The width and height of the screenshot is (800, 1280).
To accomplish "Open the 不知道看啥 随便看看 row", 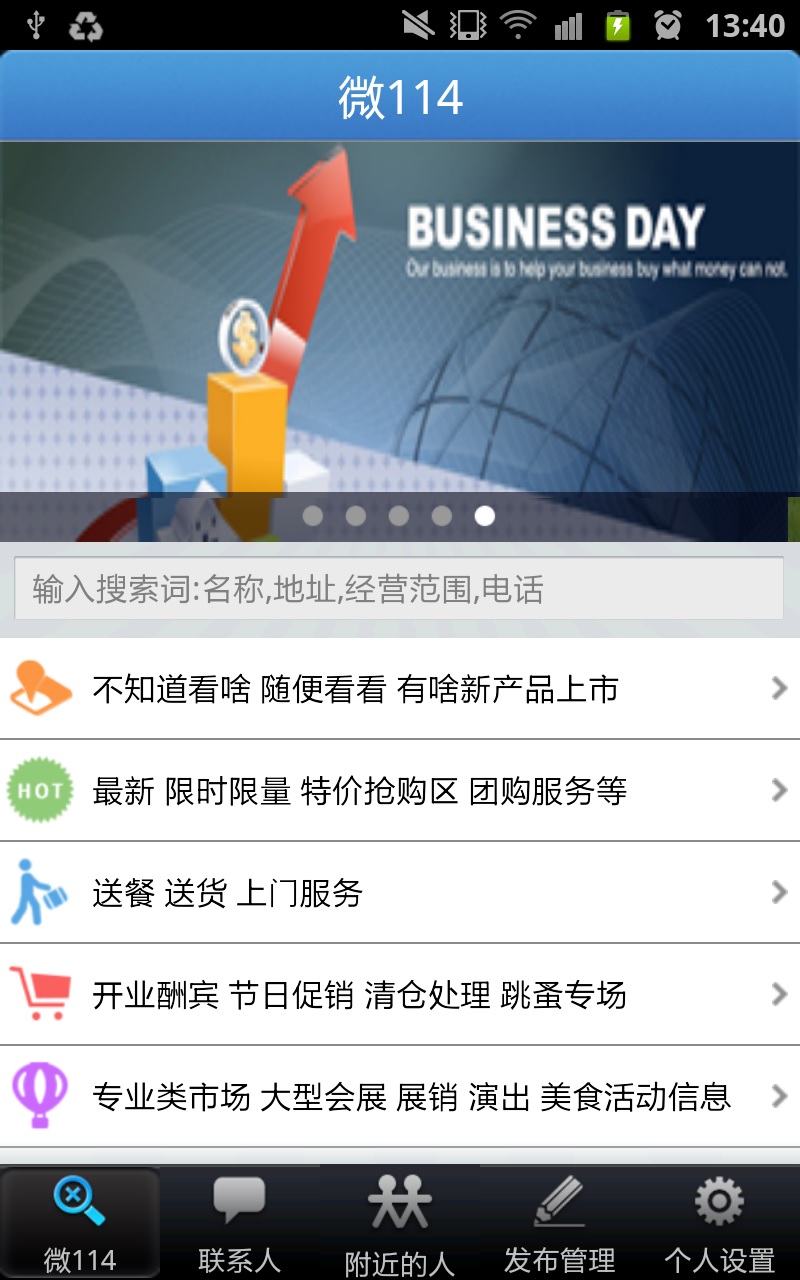I will 400,689.
